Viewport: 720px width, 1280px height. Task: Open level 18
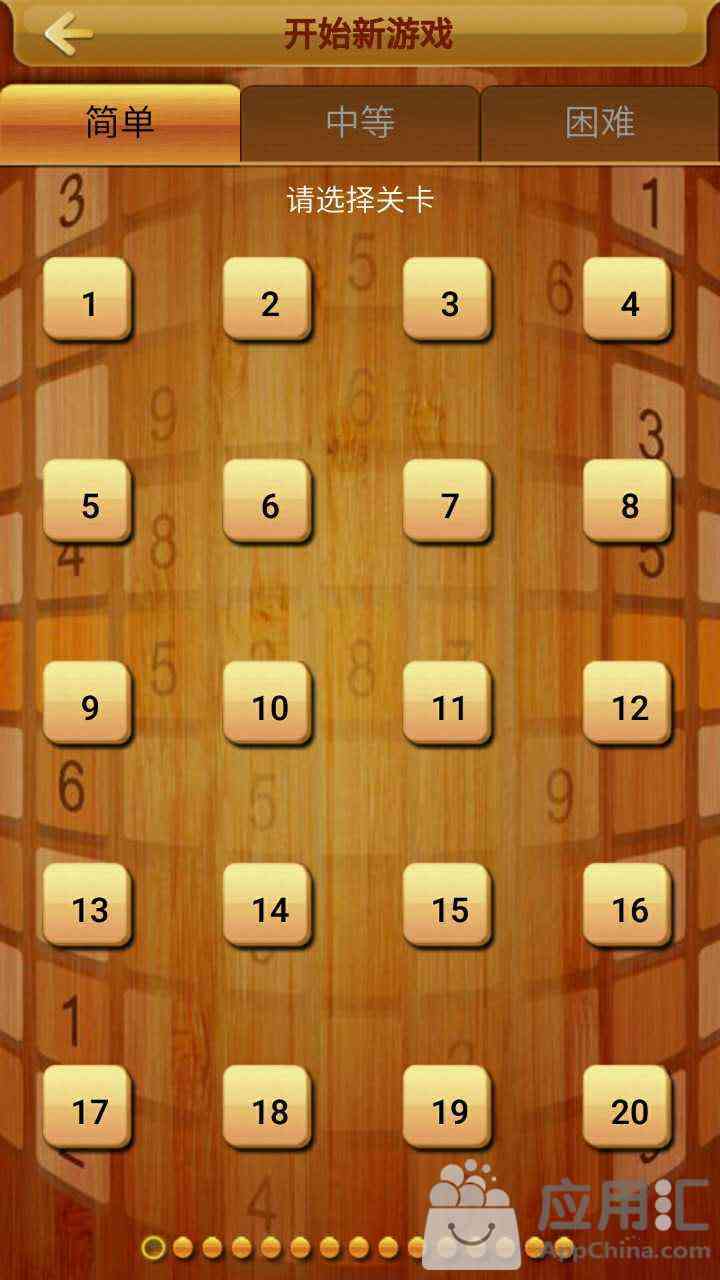(x=268, y=1108)
